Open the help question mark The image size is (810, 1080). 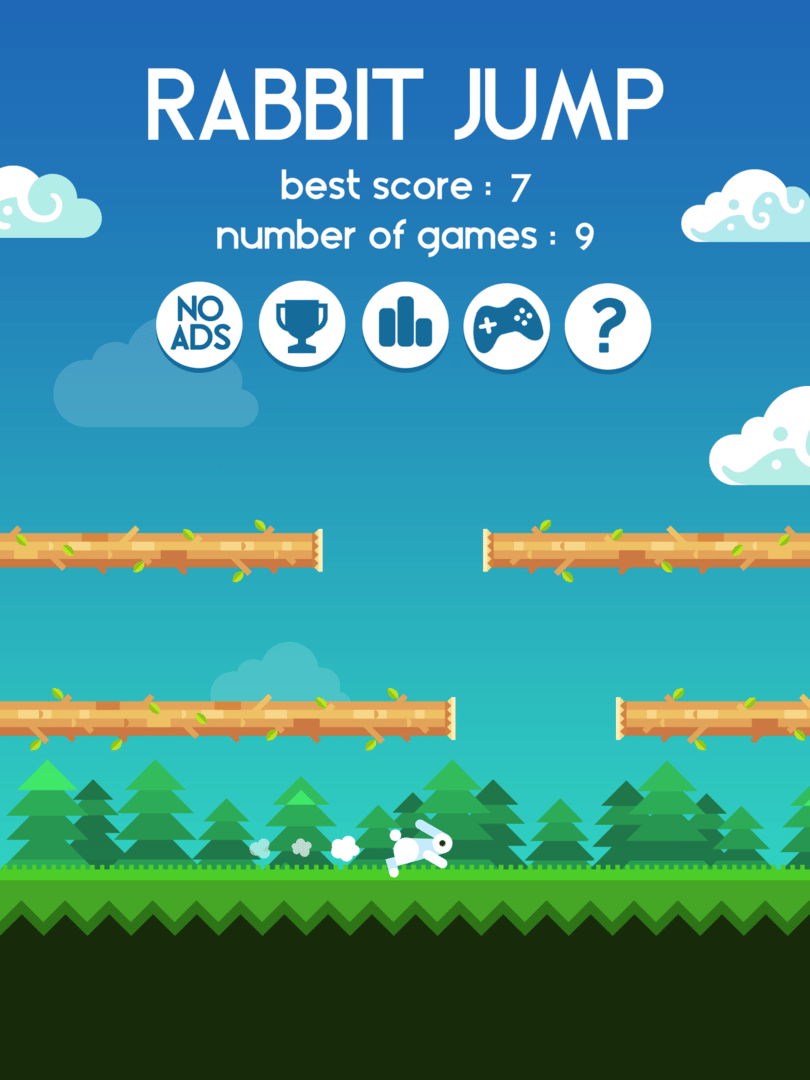[x=608, y=325]
